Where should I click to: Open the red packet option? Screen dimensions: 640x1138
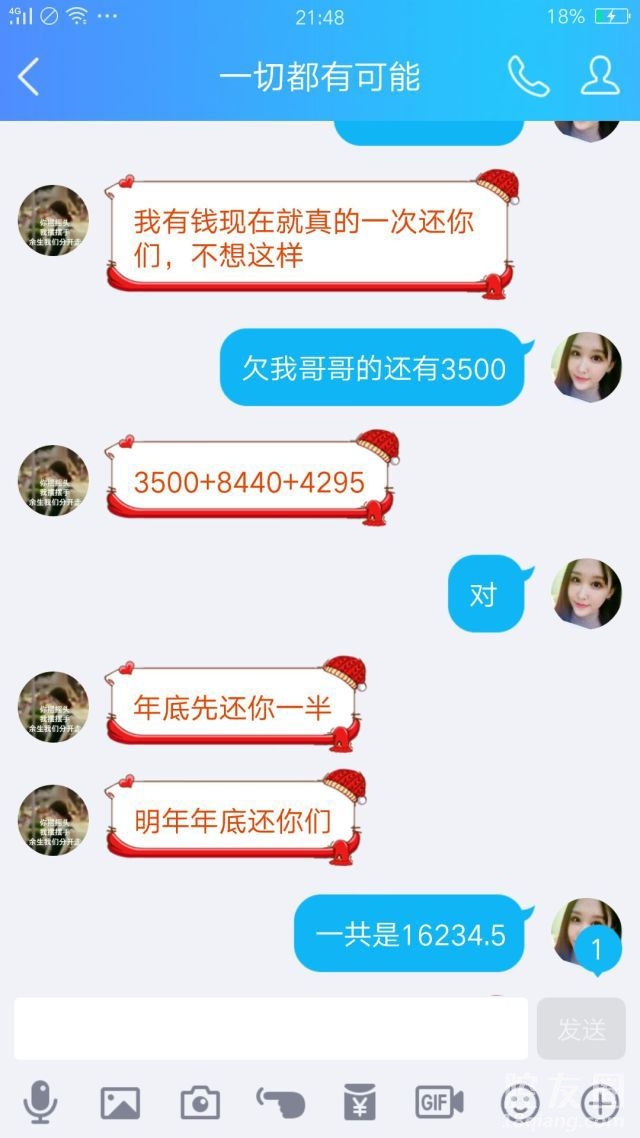click(359, 1103)
